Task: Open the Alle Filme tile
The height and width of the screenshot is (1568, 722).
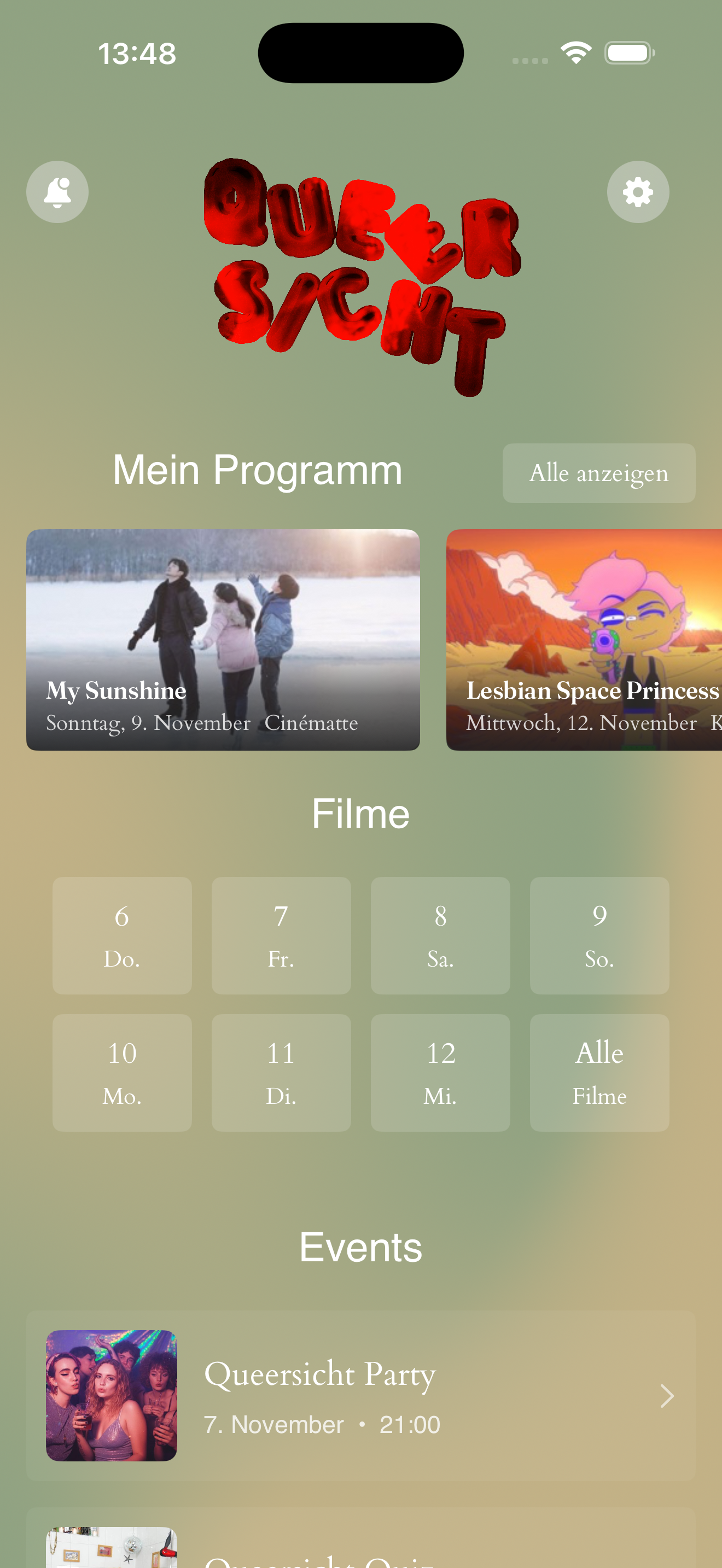Action: pos(599,1072)
